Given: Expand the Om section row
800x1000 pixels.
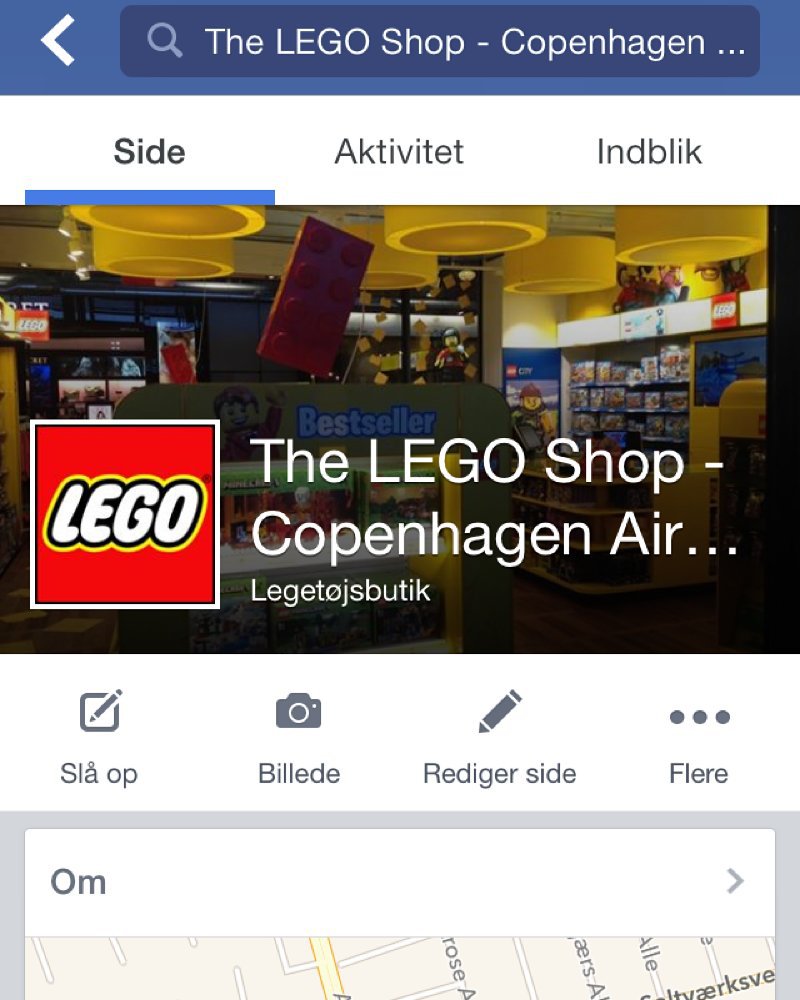Looking at the screenshot, I should pyautogui.click(x=400, y=882).
